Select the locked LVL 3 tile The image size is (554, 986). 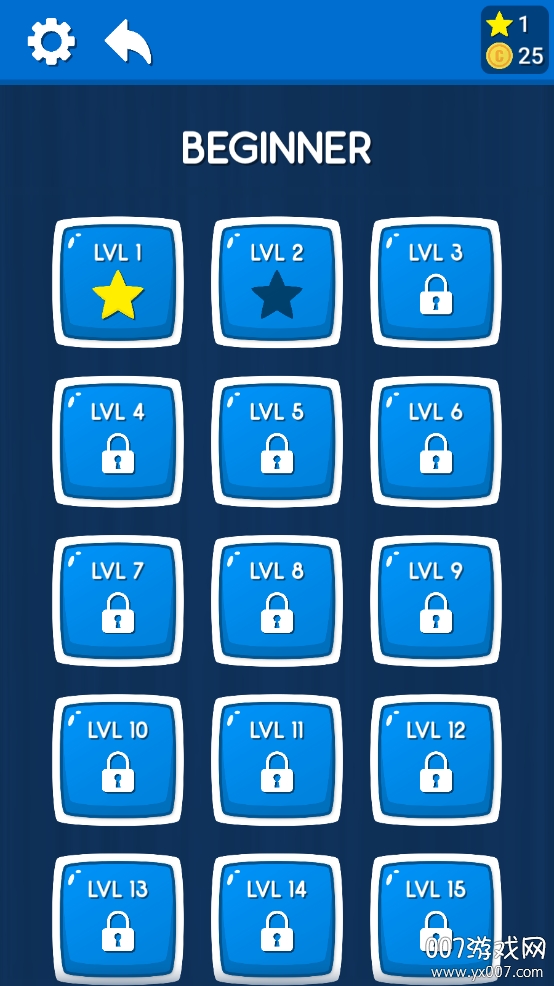pyautogui.click(x=436, y=282)
